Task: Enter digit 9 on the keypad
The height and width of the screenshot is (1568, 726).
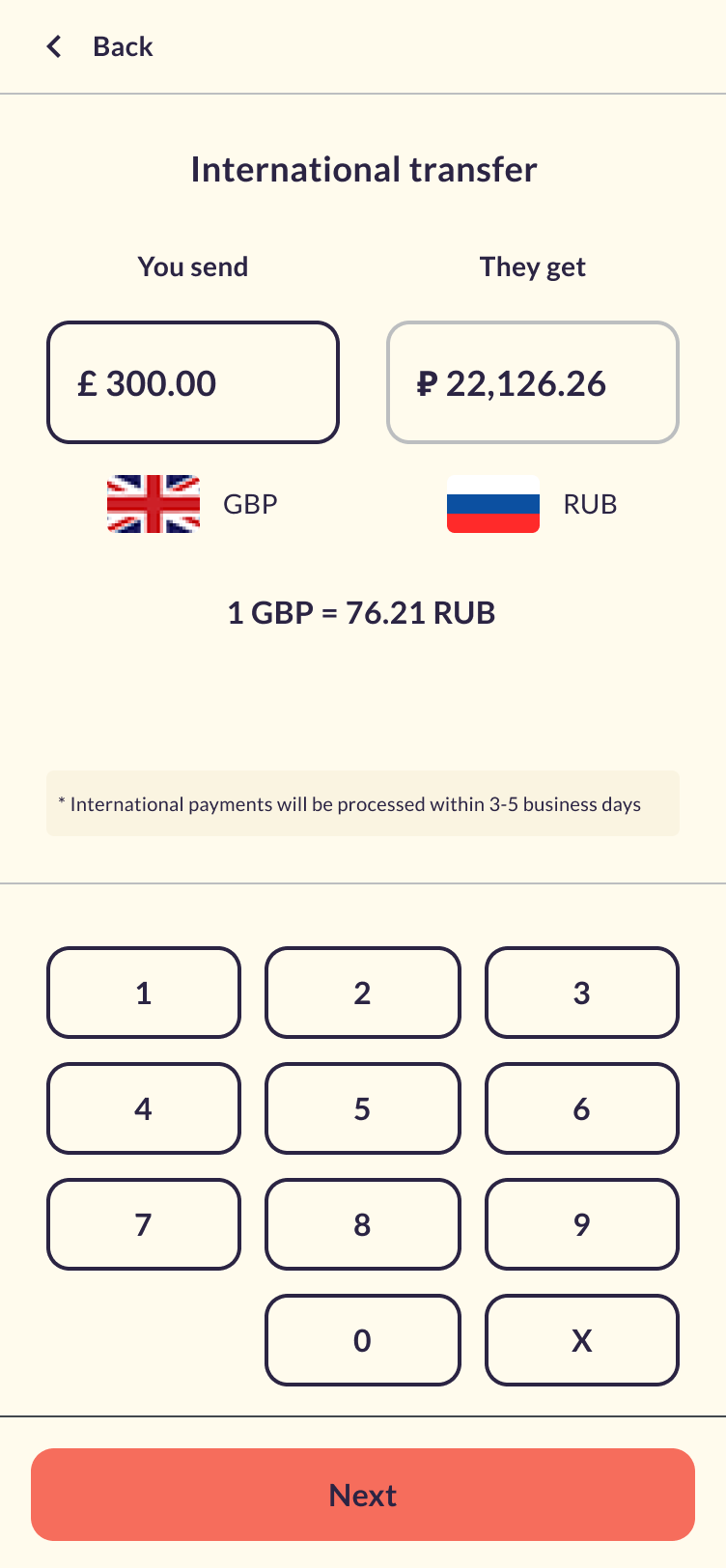Action: 582,1224
